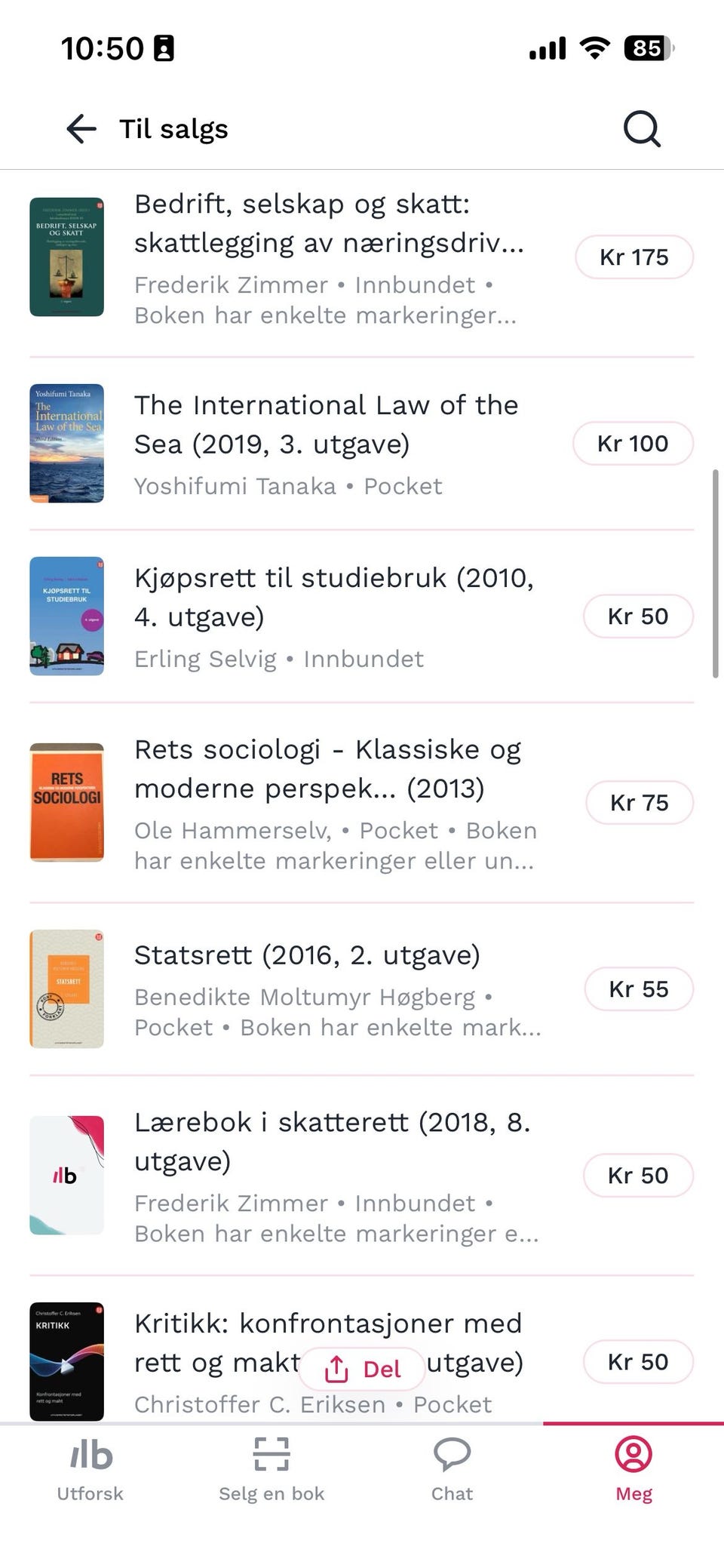Tap the Rets sociologi orange cover

(66, 802)
